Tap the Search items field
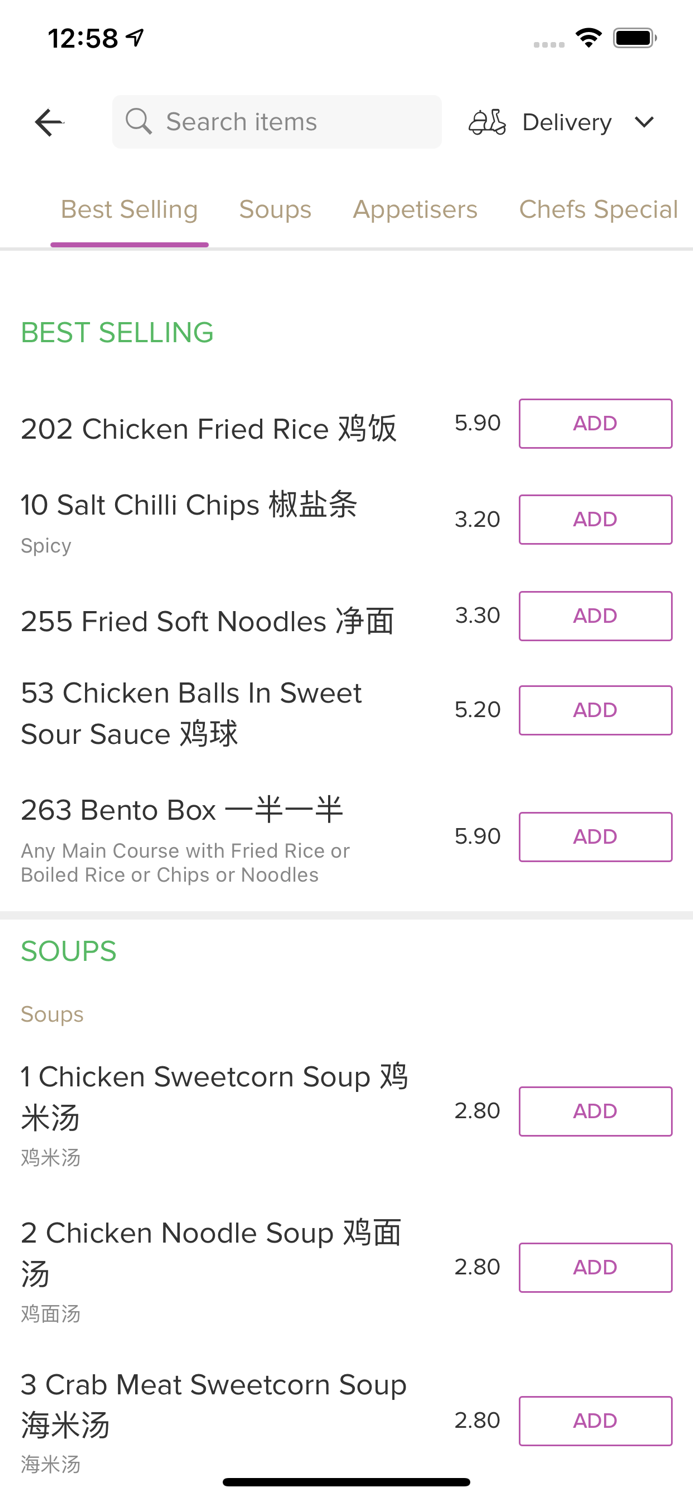The width and height of the screenshot is (693, 1500). (x=277, y=122)
